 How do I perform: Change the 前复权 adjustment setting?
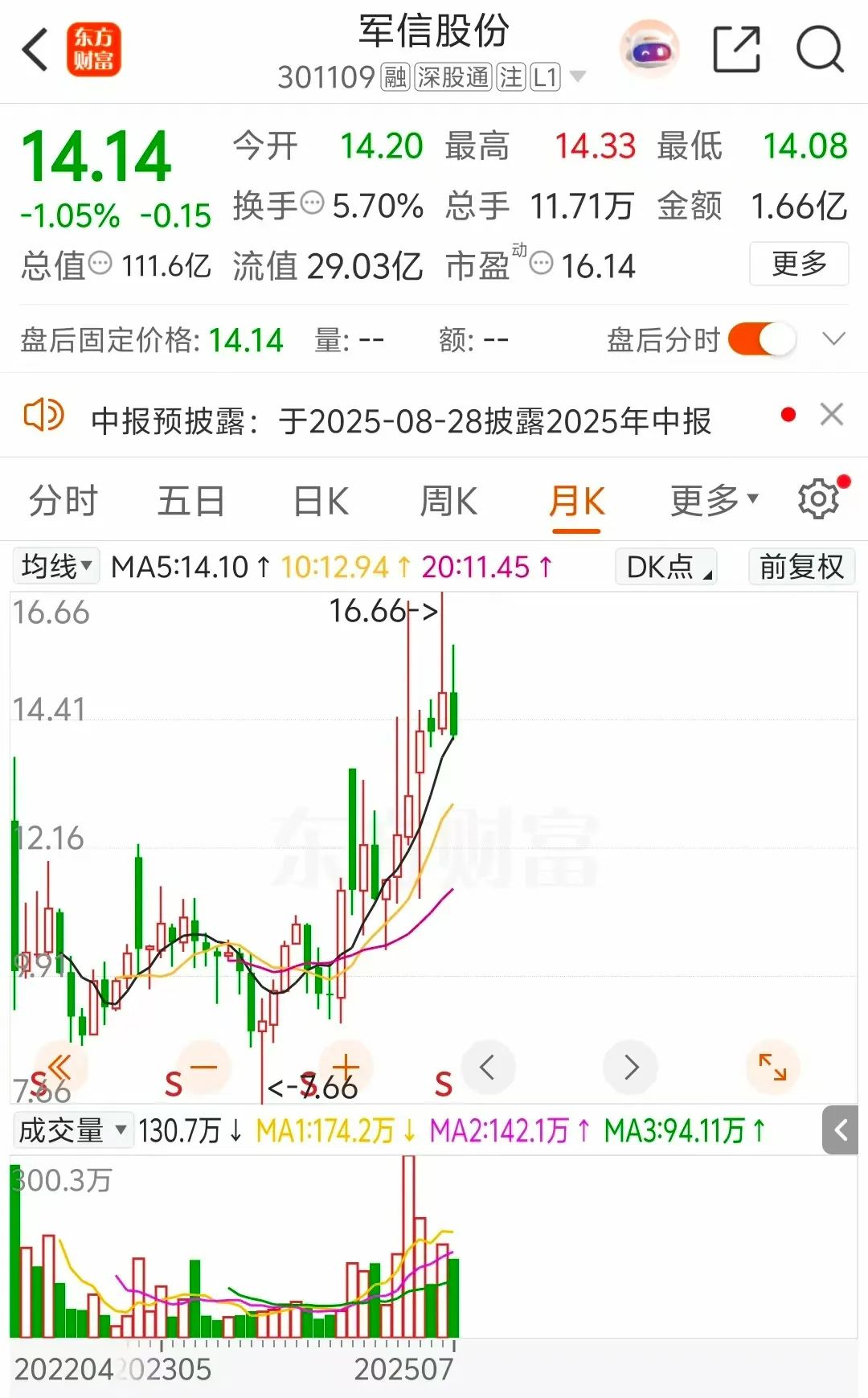click(801, 567)
